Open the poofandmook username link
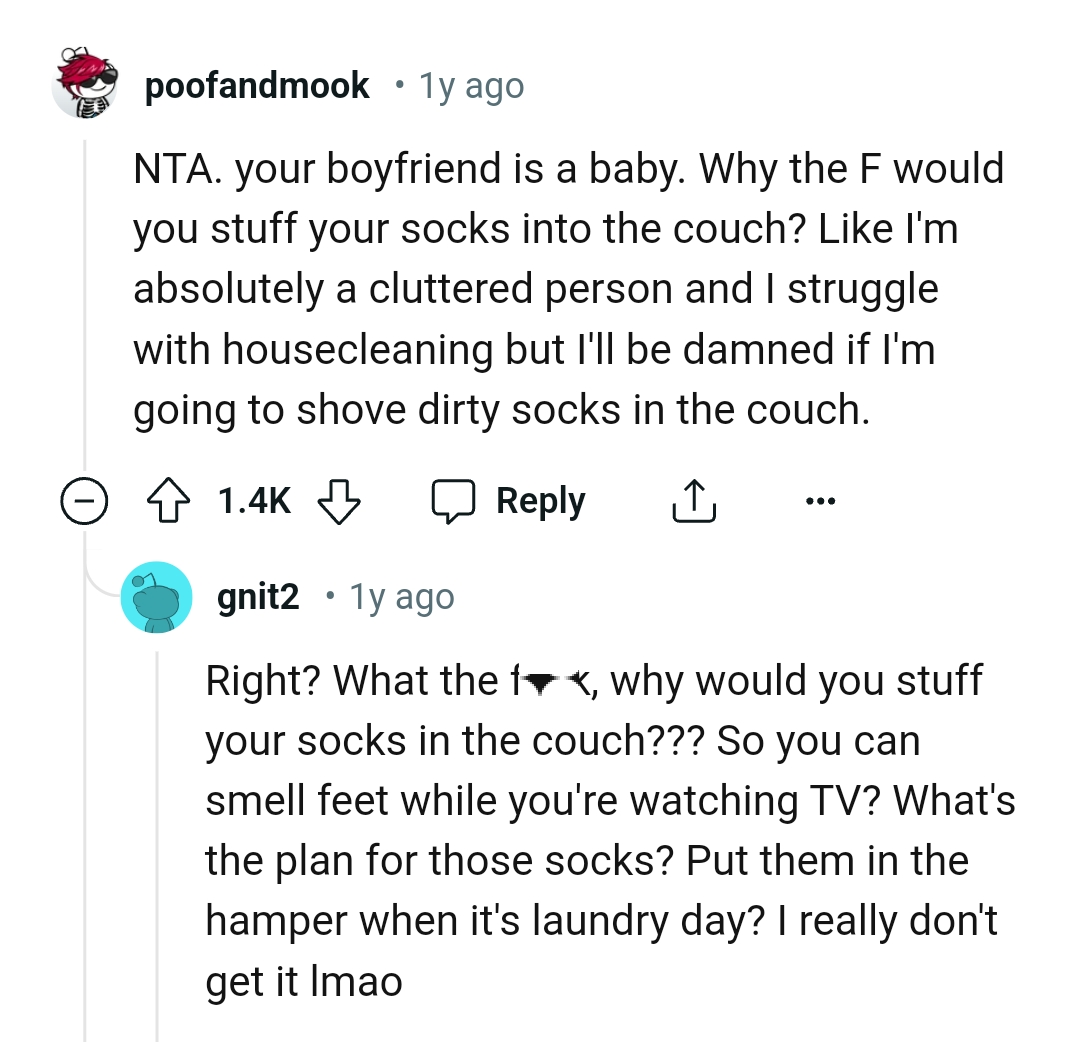Viewport: 1080px width, 1042px height. pyautogui.click(x=257, y=86)
